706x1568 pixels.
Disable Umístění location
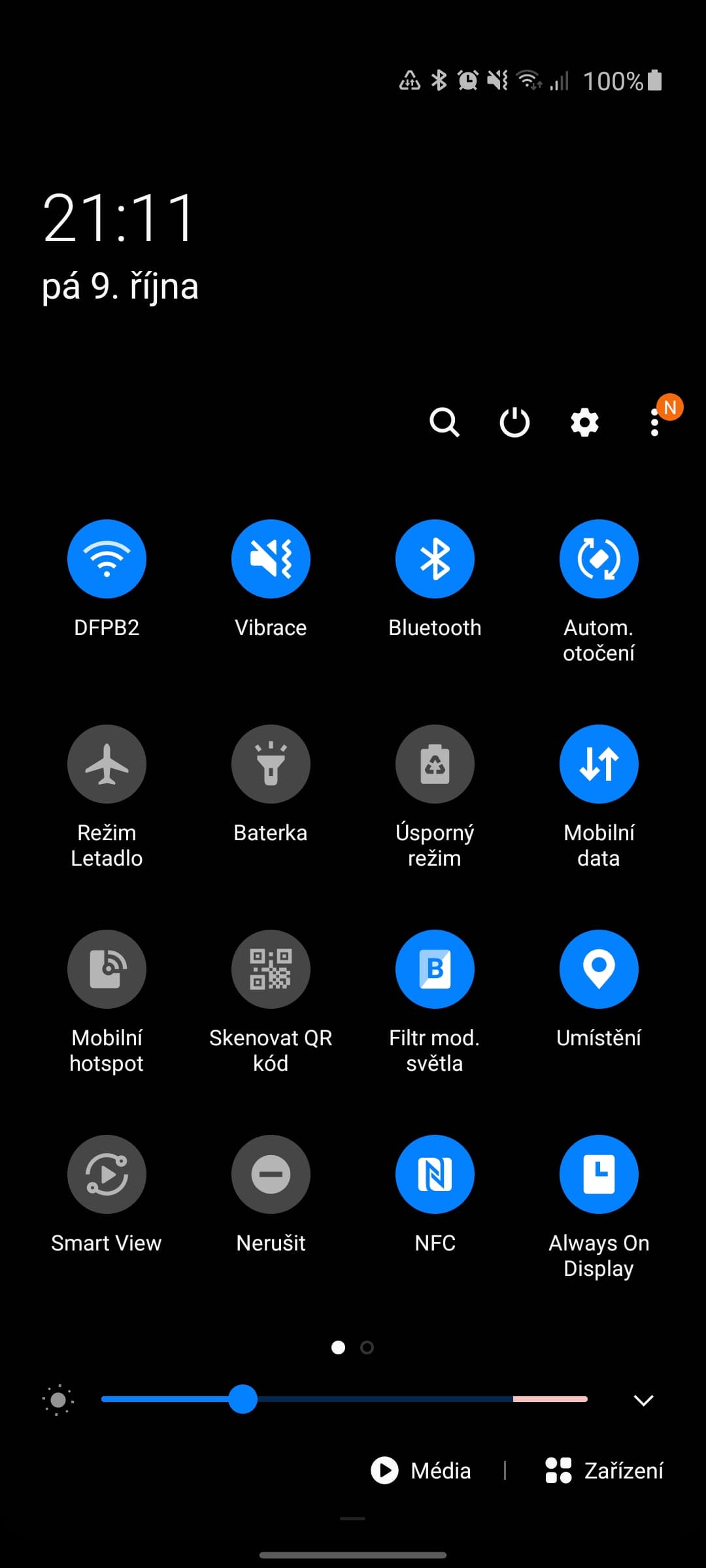tap(599, 969)
